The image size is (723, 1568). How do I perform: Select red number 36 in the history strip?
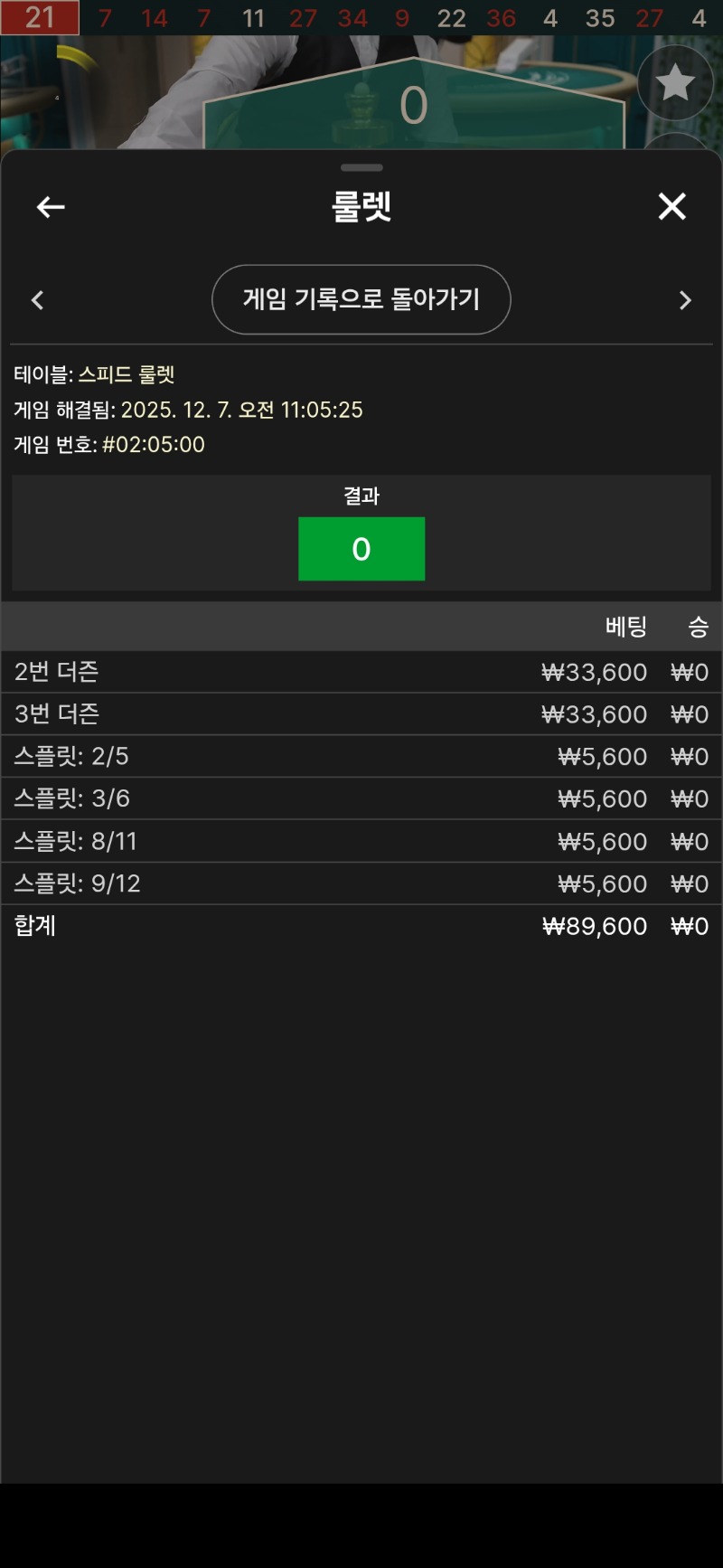pyautogui.click(x=502, y=18)
